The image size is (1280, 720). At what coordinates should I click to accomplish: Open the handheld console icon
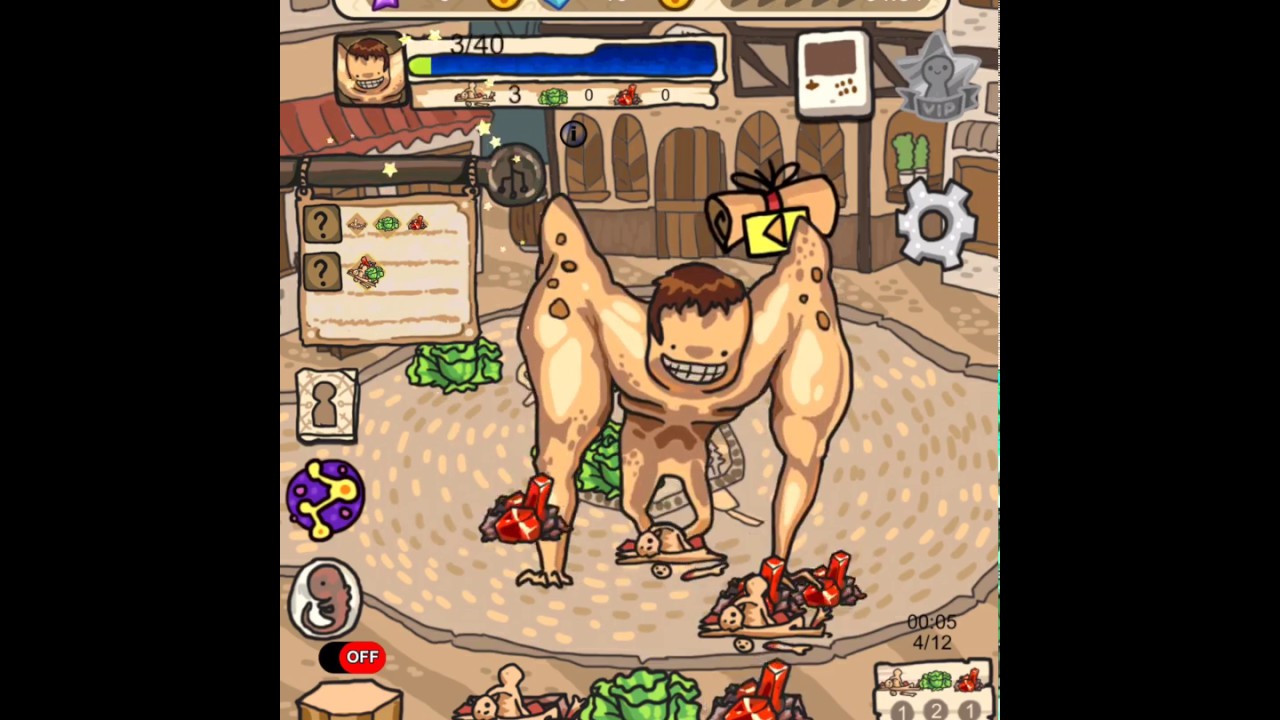pos(834,73)
